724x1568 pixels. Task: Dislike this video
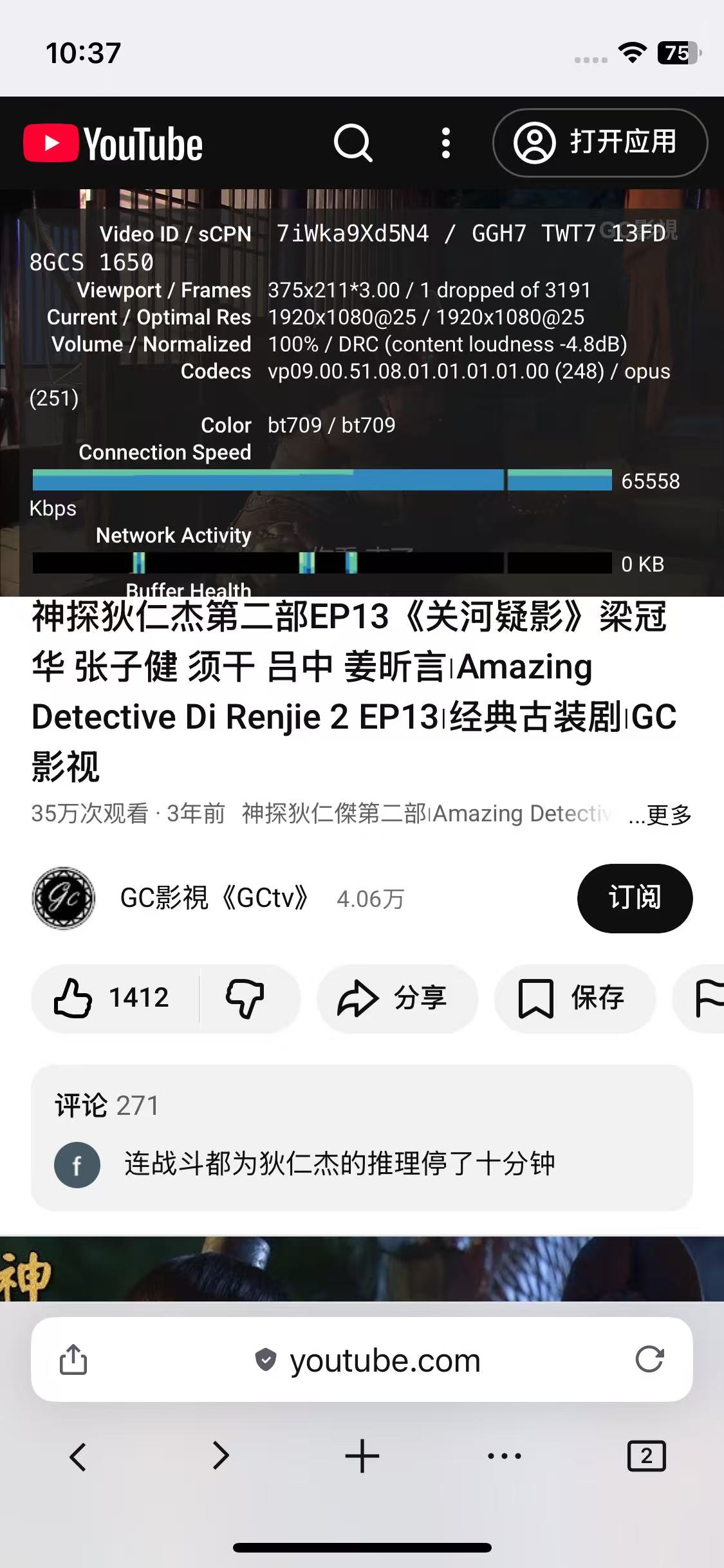[245, 998]
